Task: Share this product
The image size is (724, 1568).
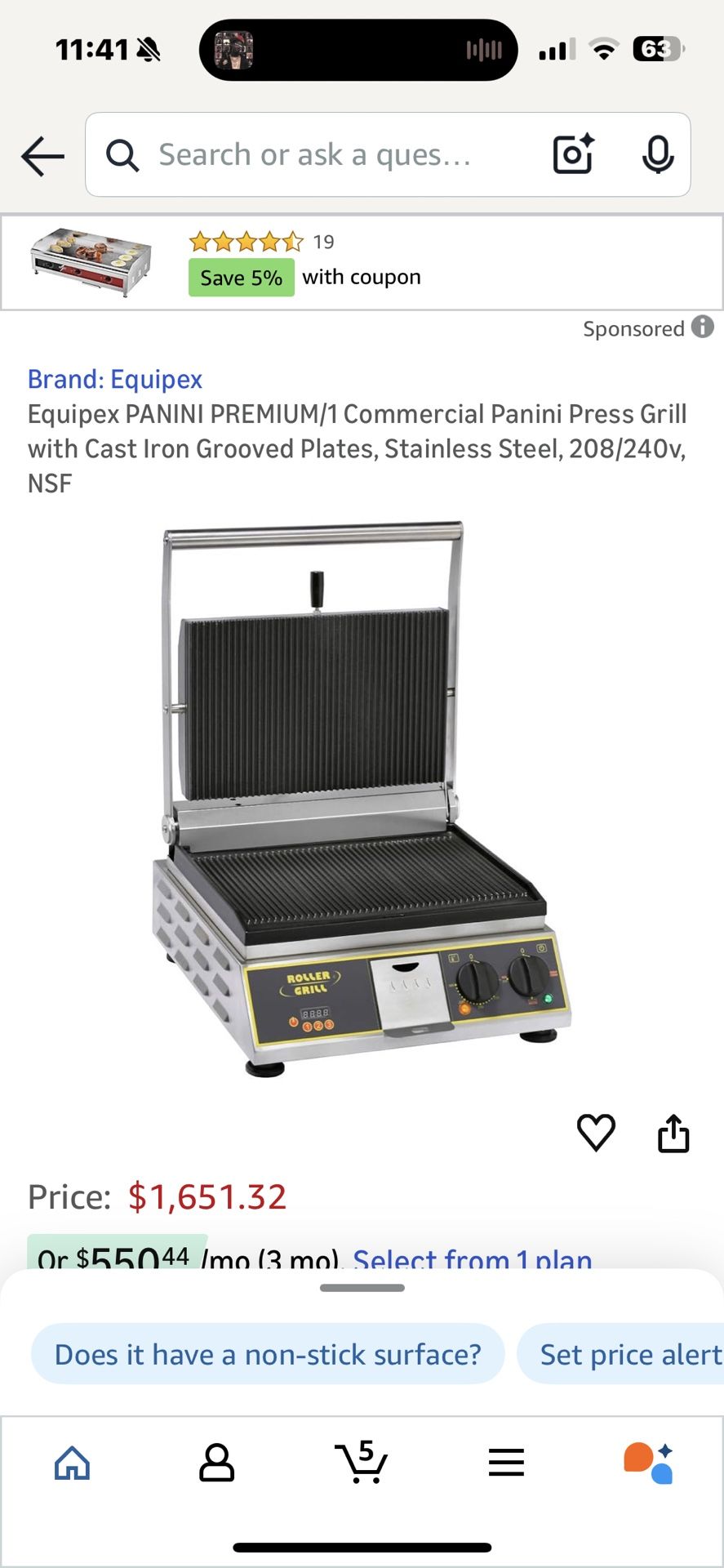Action: [673, 1133]
